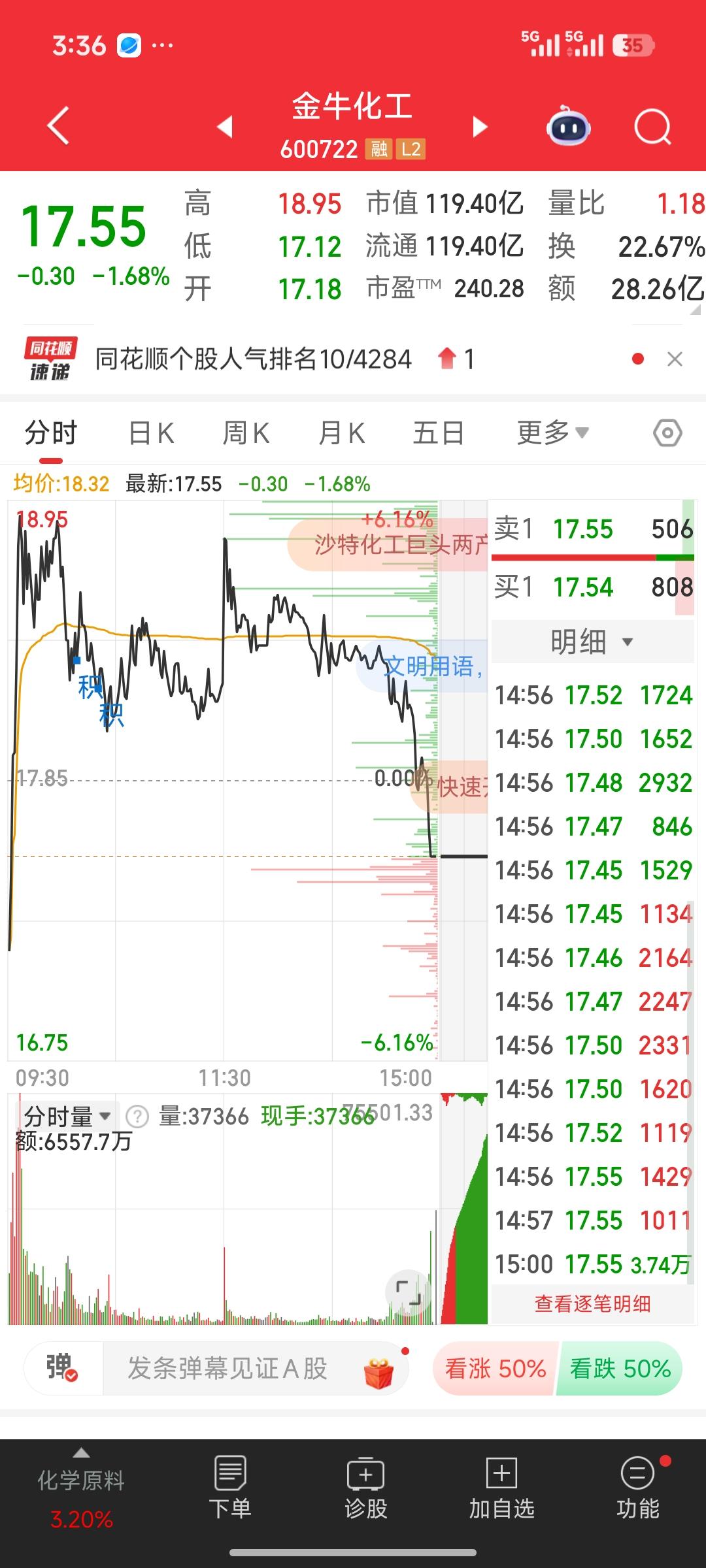Switch to the 日K tab
The image size is (706, 1568).
click(150, 432)
